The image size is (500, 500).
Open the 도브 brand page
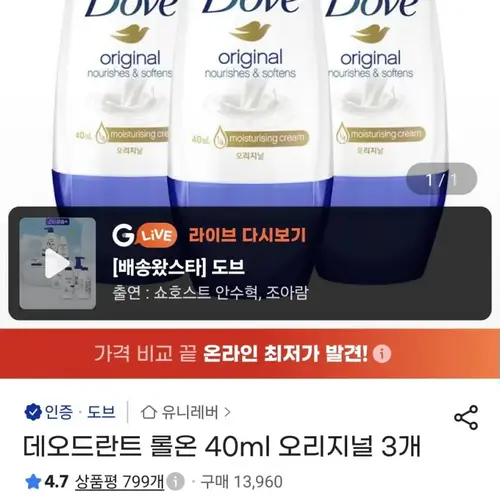(101, 412)
